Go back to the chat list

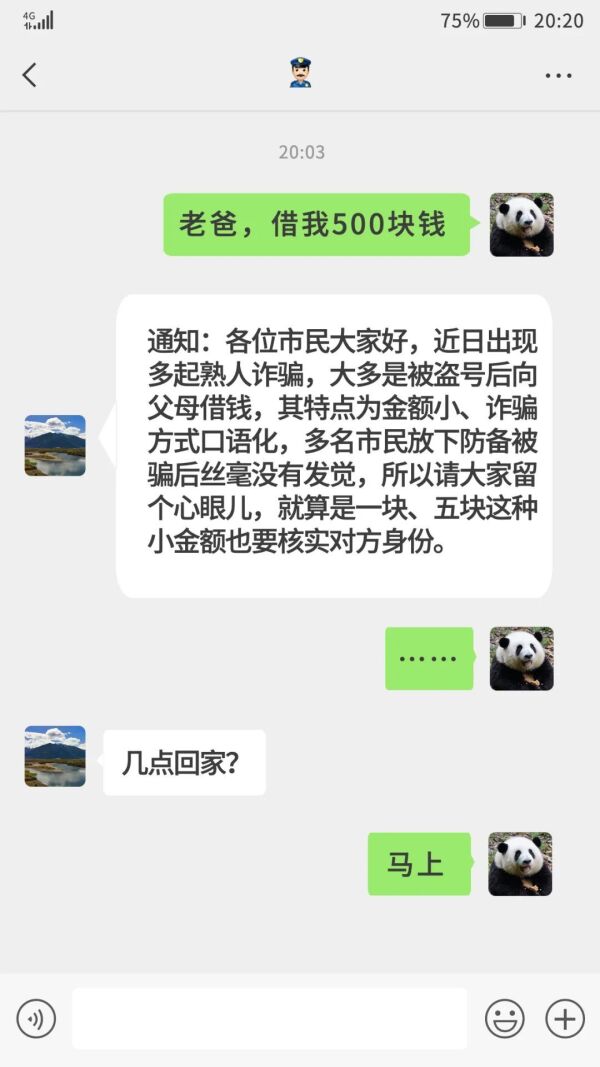tap(29, 75)
